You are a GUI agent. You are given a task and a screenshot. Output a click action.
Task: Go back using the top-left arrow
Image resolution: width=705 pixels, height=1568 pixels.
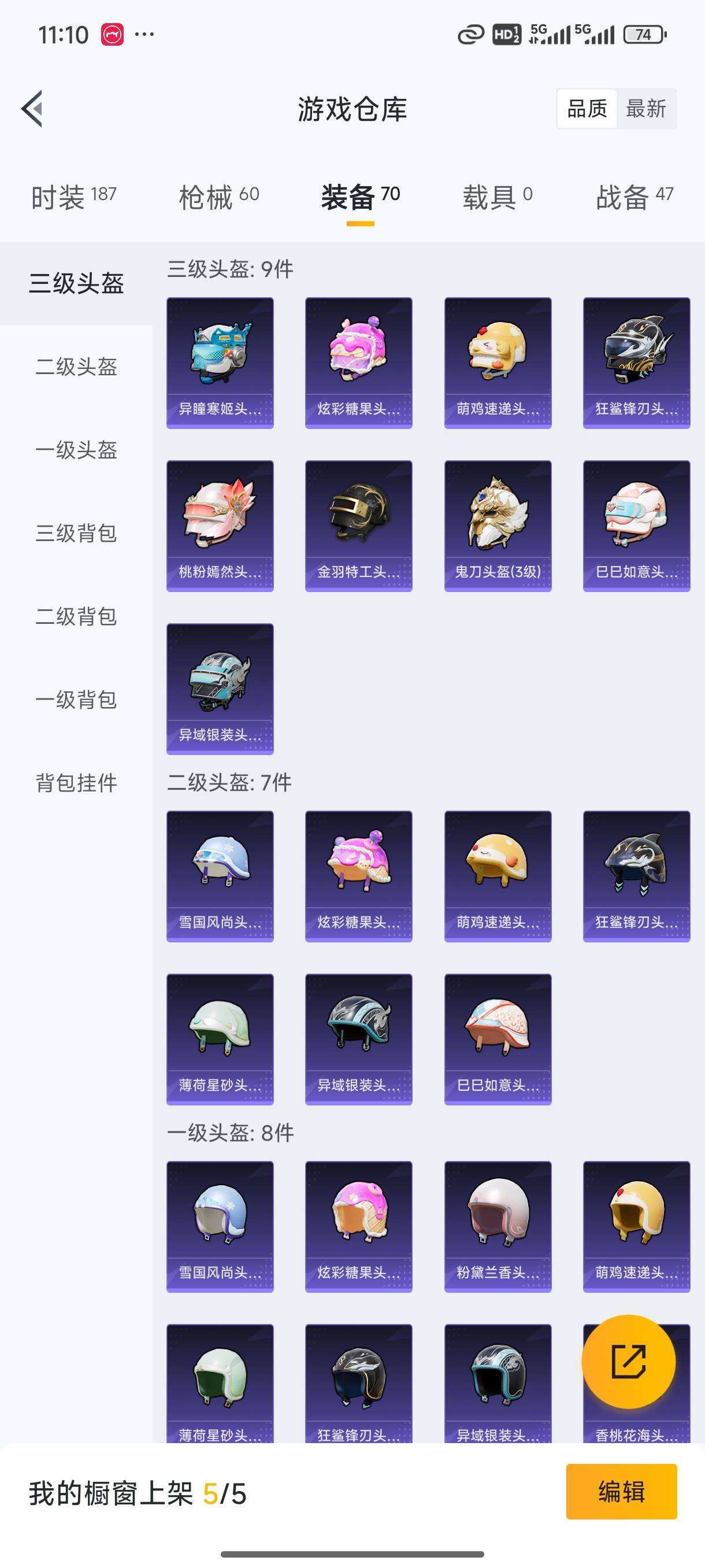[x=32, y=109]
